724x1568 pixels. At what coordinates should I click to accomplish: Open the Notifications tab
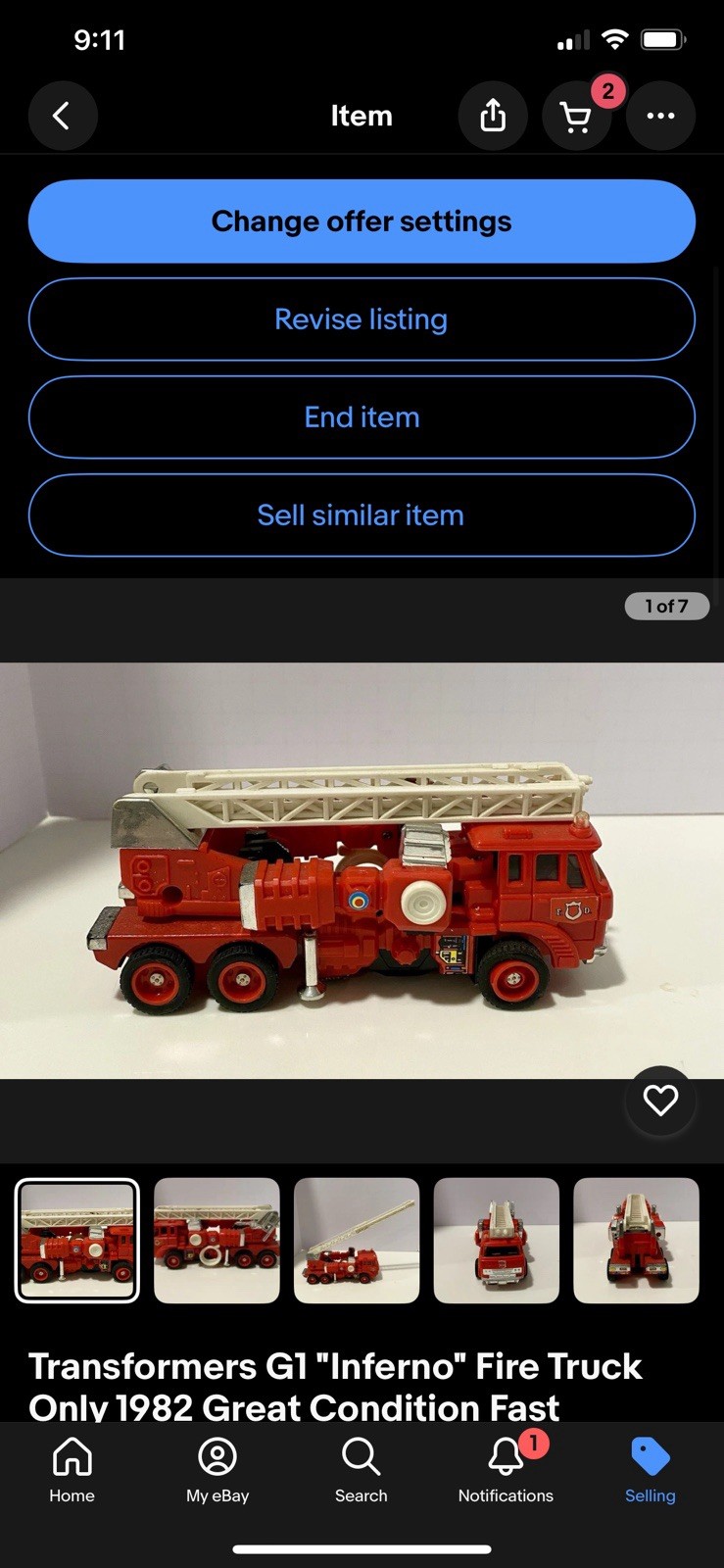coord(506,1470)
